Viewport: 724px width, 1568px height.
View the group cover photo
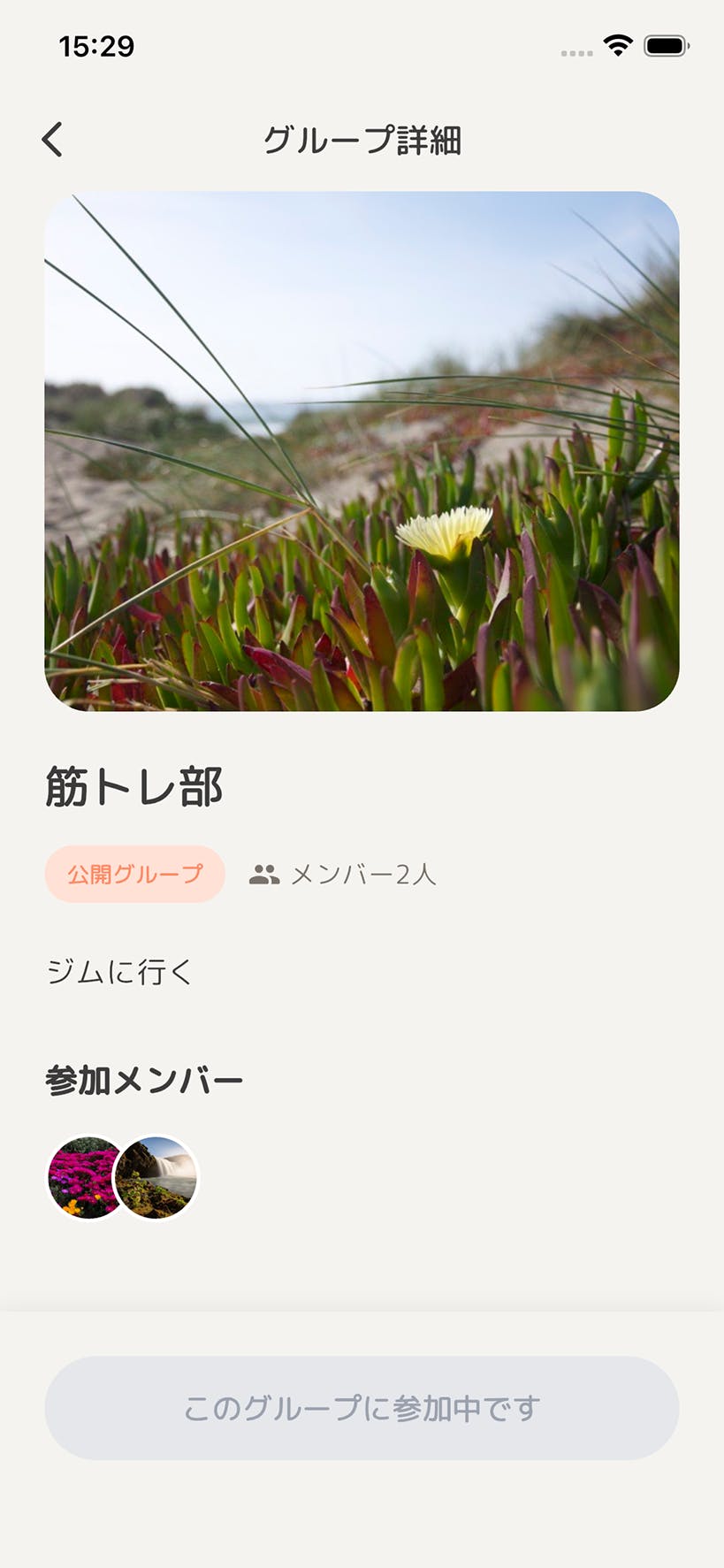pos(362,451)
